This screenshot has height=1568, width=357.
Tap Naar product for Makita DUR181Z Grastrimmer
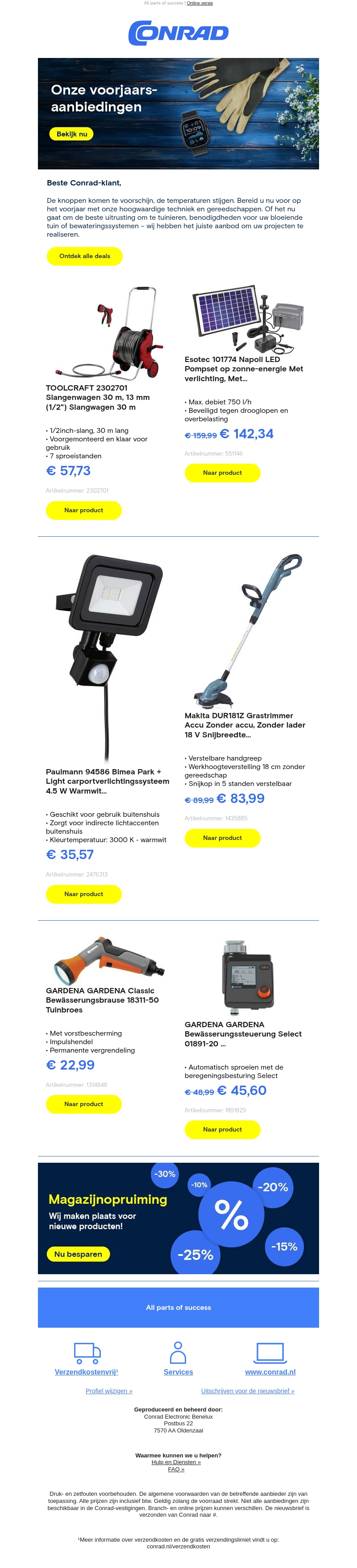tap(222, 838)
